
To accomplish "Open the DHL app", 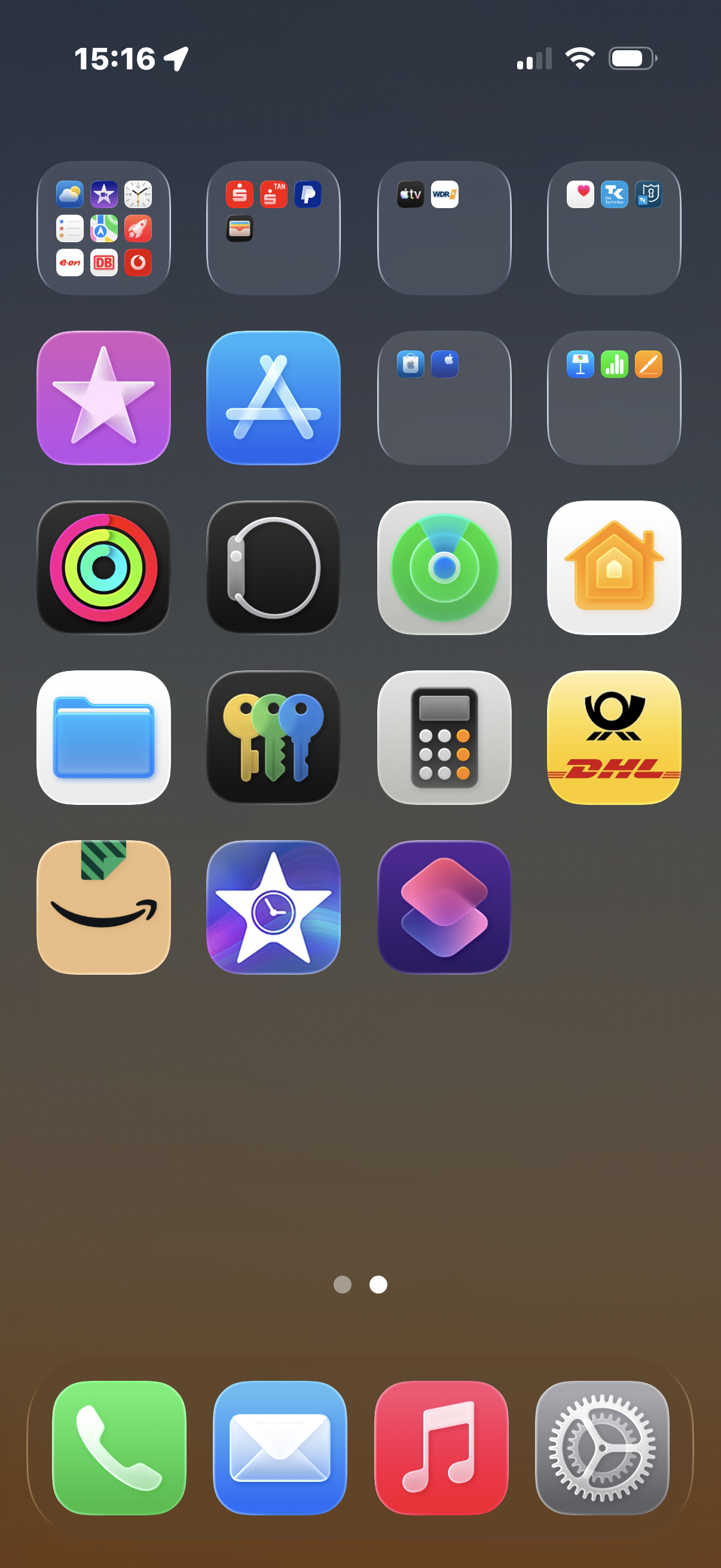I will click(x=614, y=737).
